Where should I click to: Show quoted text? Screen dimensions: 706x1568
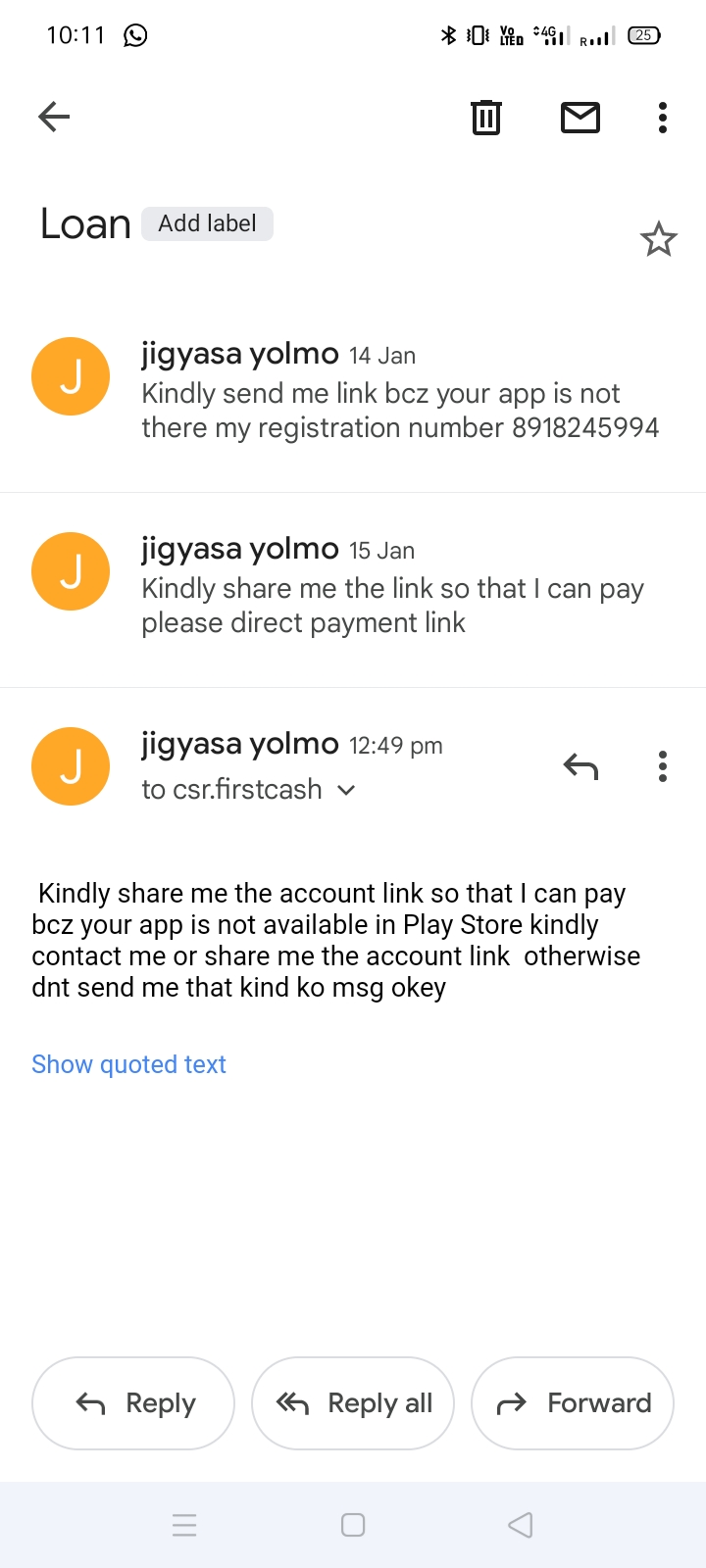[128, 1064]
